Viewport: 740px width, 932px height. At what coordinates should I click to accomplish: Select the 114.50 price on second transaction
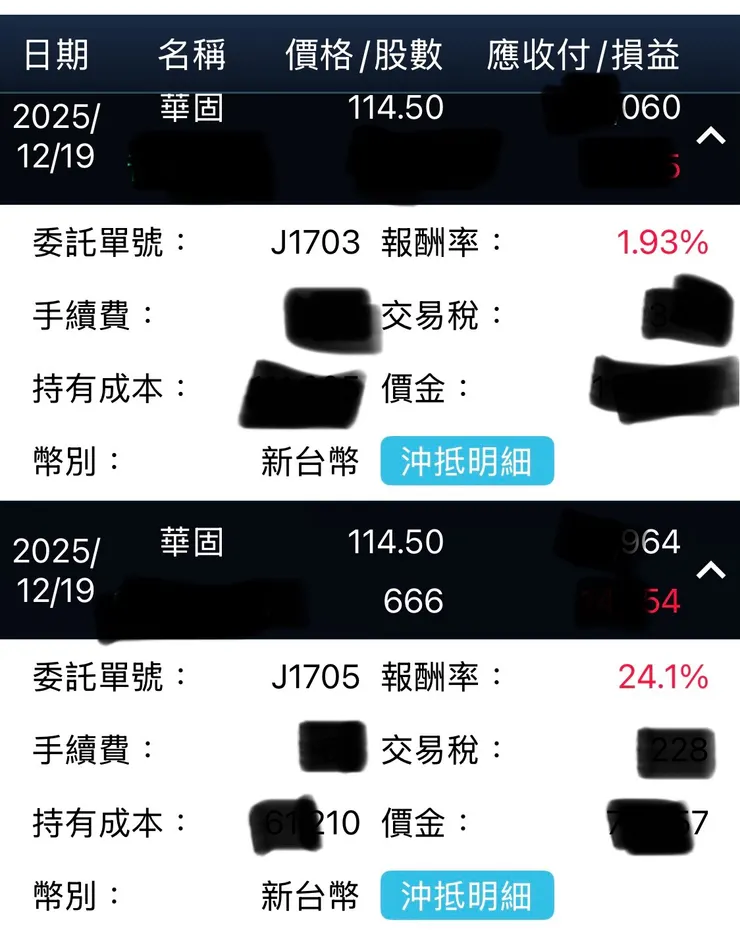(394, 541)
